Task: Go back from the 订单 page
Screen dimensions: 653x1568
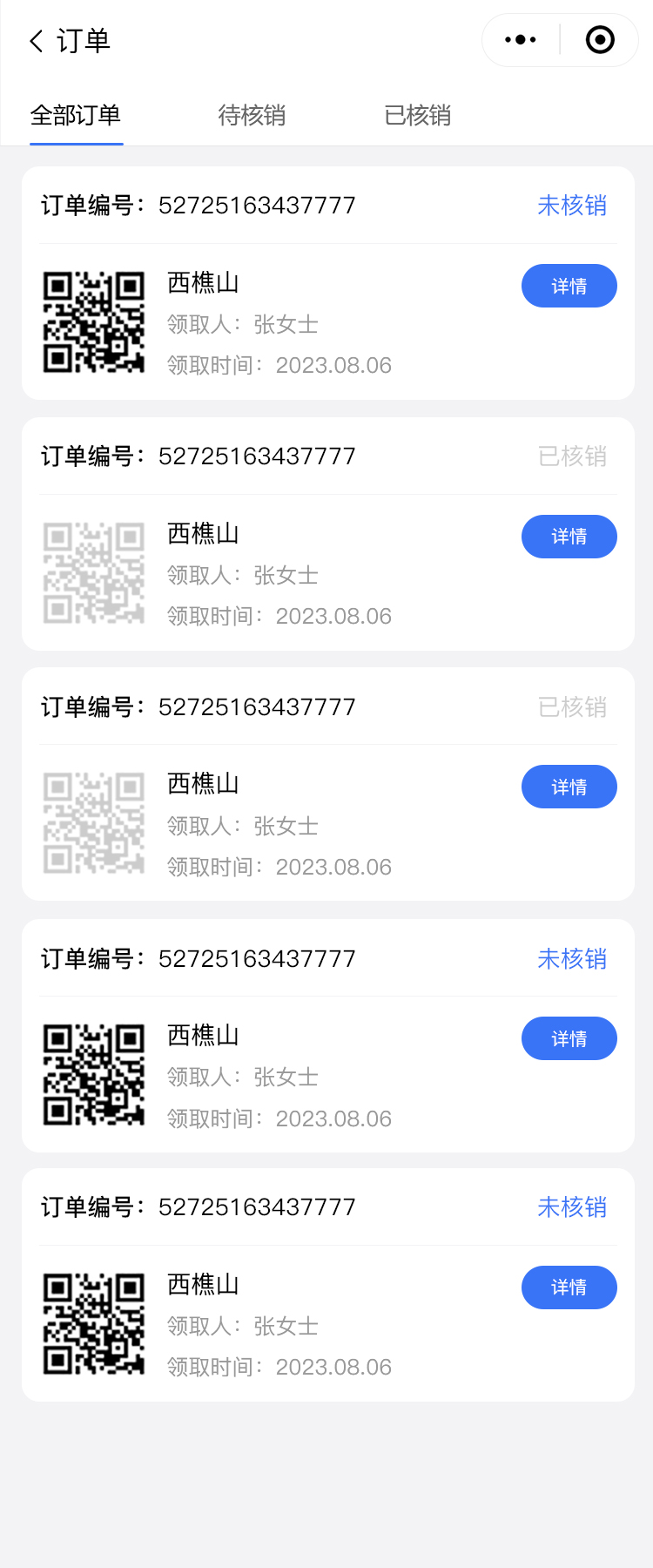Action: point(37,41)
